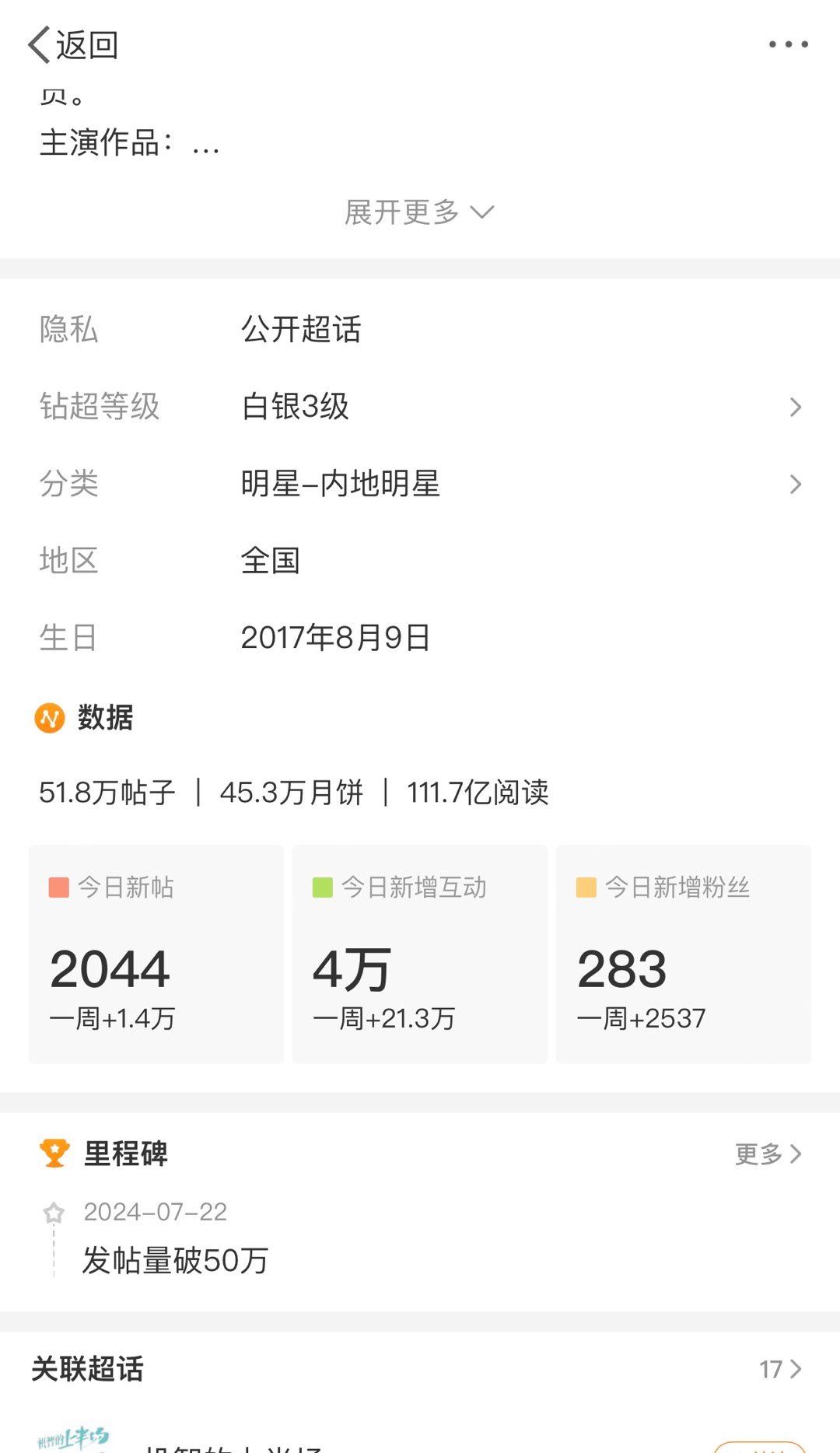840x1453 pixels.
Task: Click the trophy icon beside 里程碑
Action: tap(52, 1154)
